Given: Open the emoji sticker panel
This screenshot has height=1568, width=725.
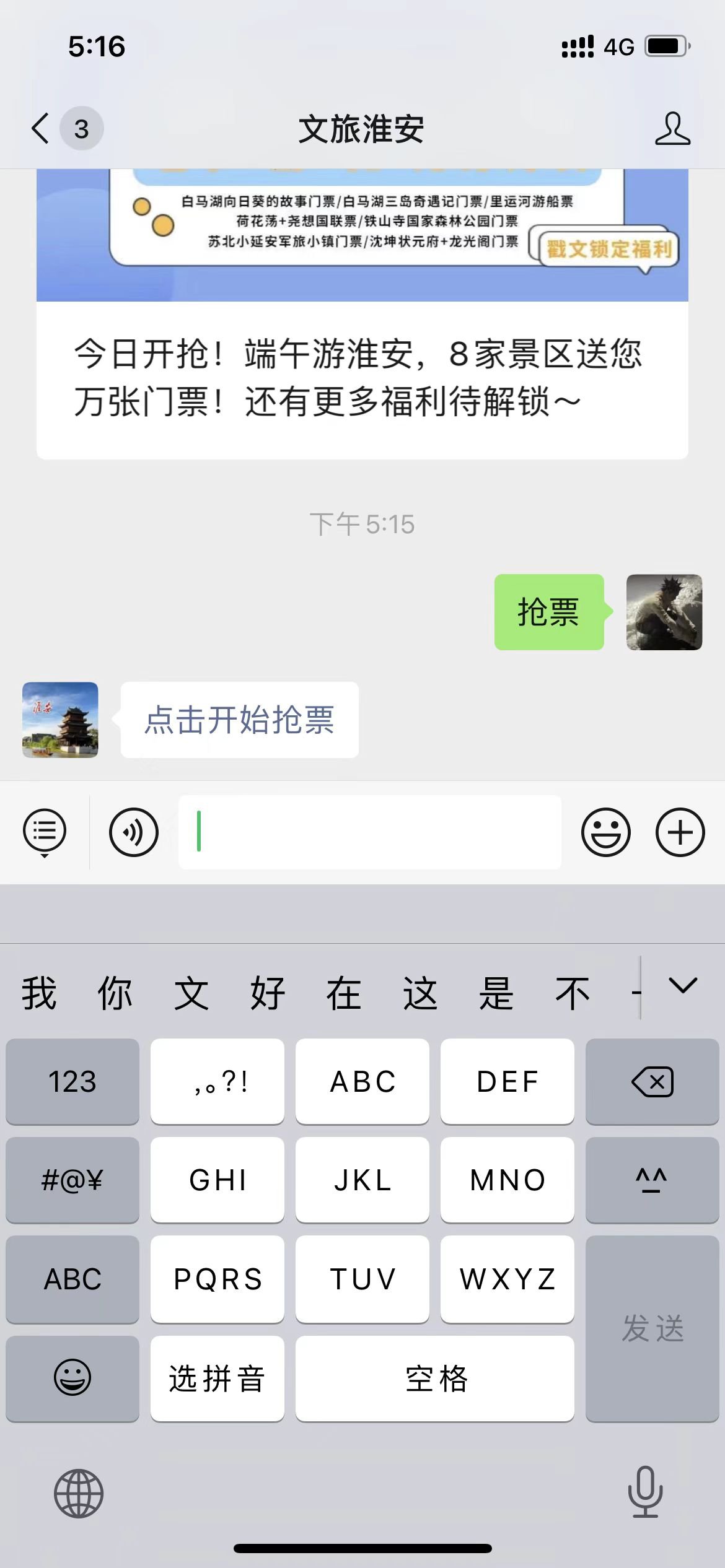Looking at the screenshot, I should coord(605,832).
